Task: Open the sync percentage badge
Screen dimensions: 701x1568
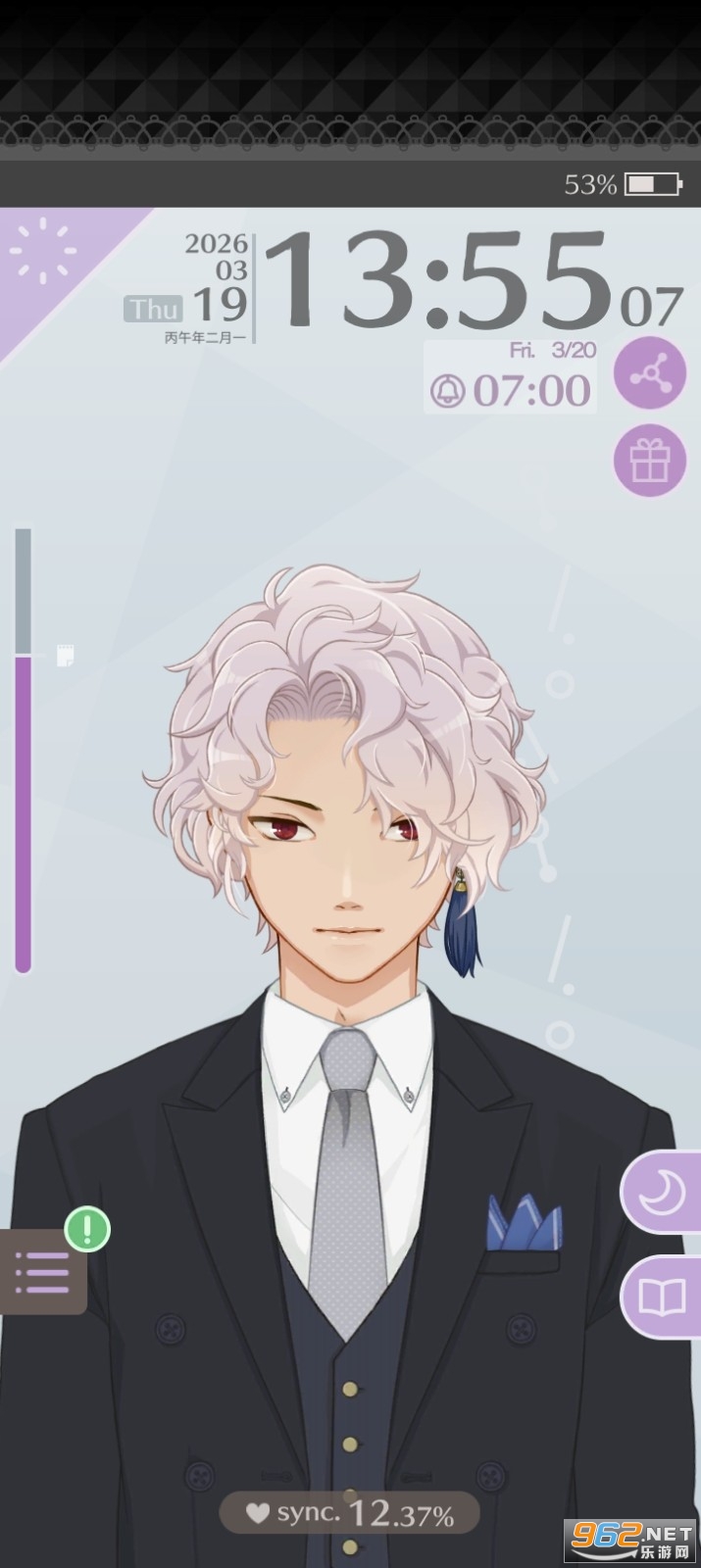Action: click(x=350, y=1514)
